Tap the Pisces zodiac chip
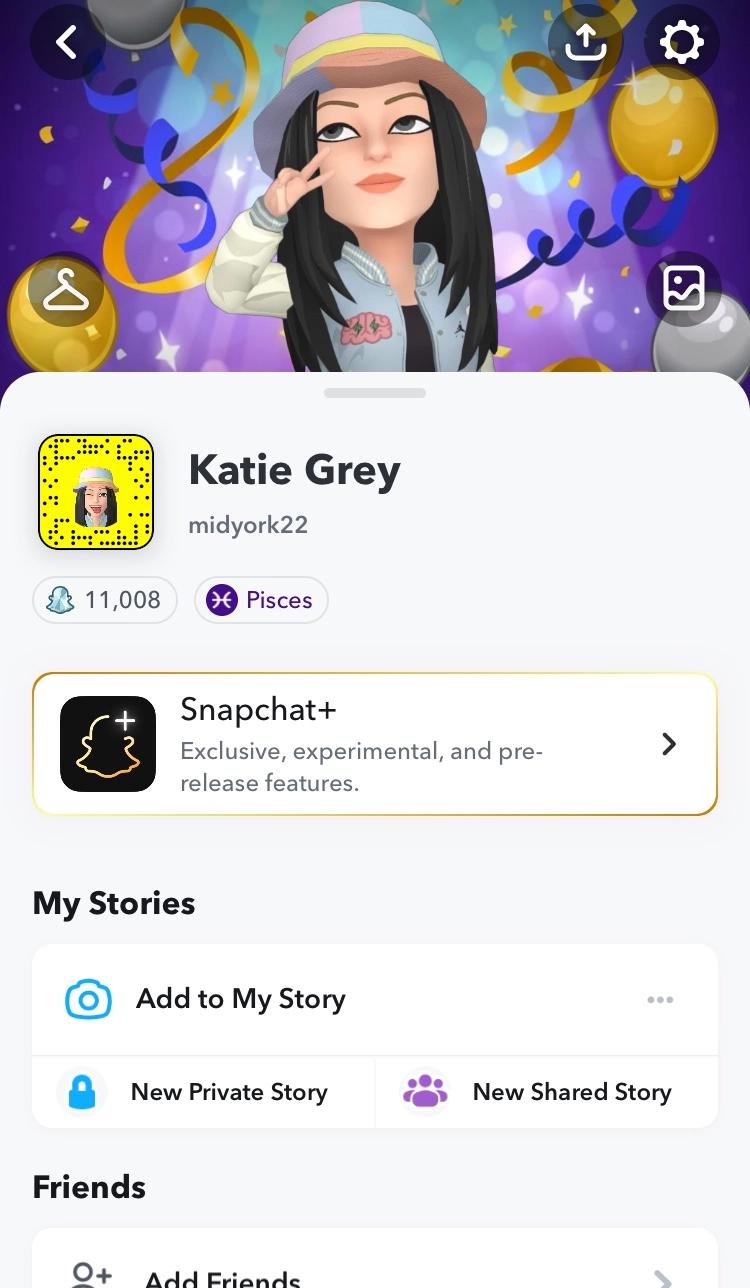The height and width of the screenshot is (1288, 750). click(x=261, y=600)
